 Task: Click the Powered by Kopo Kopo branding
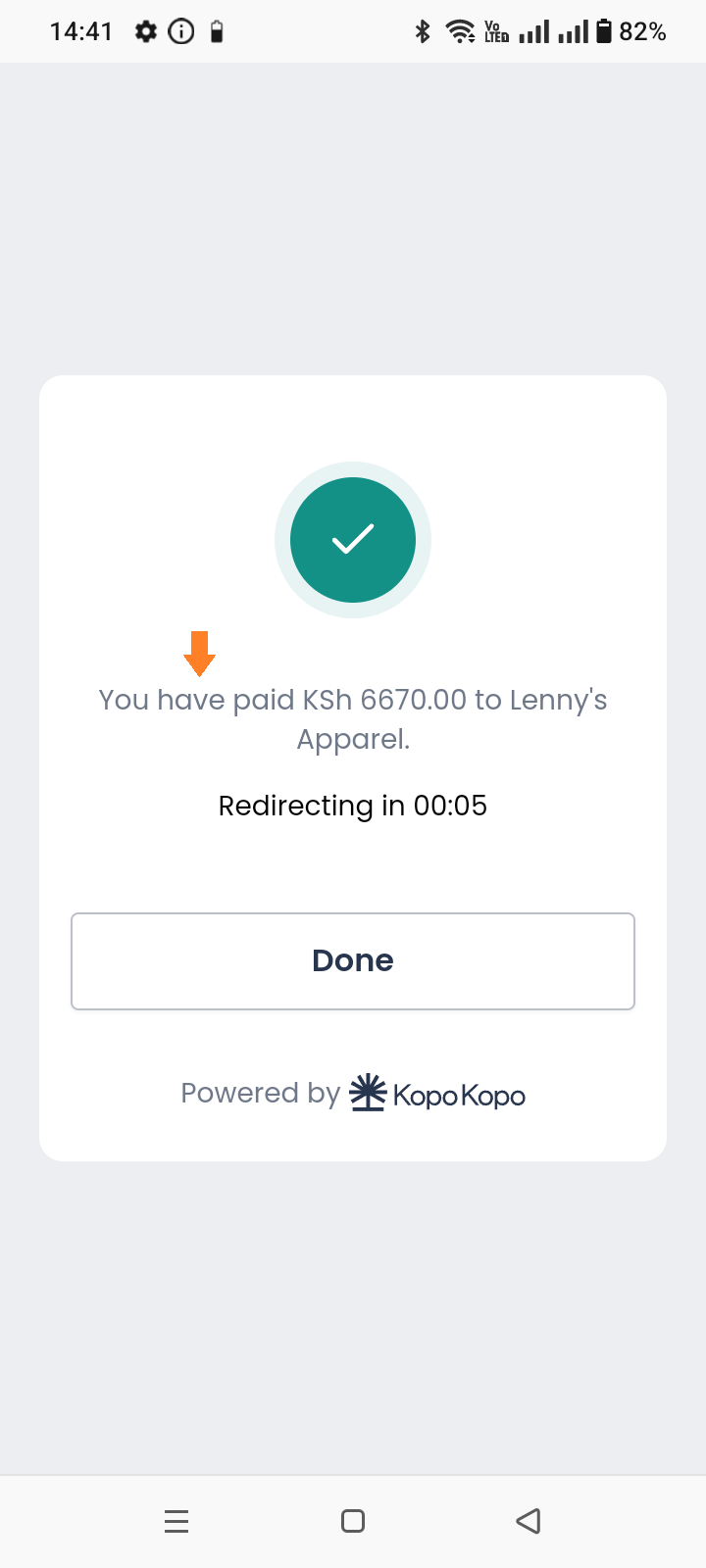point(353,1092)
